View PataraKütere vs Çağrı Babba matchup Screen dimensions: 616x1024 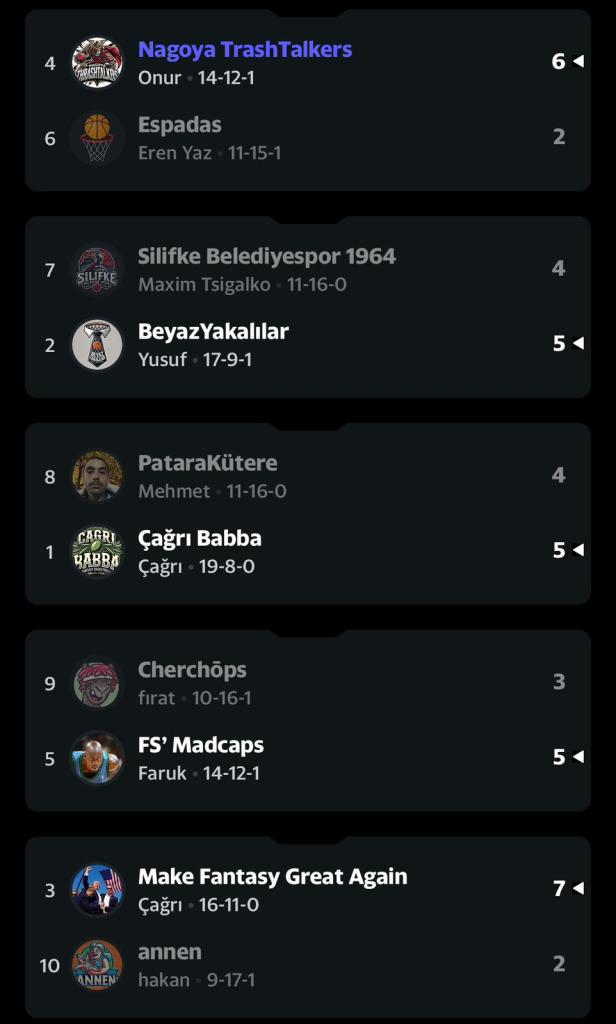pyautogui.click(x=308, y=514)
